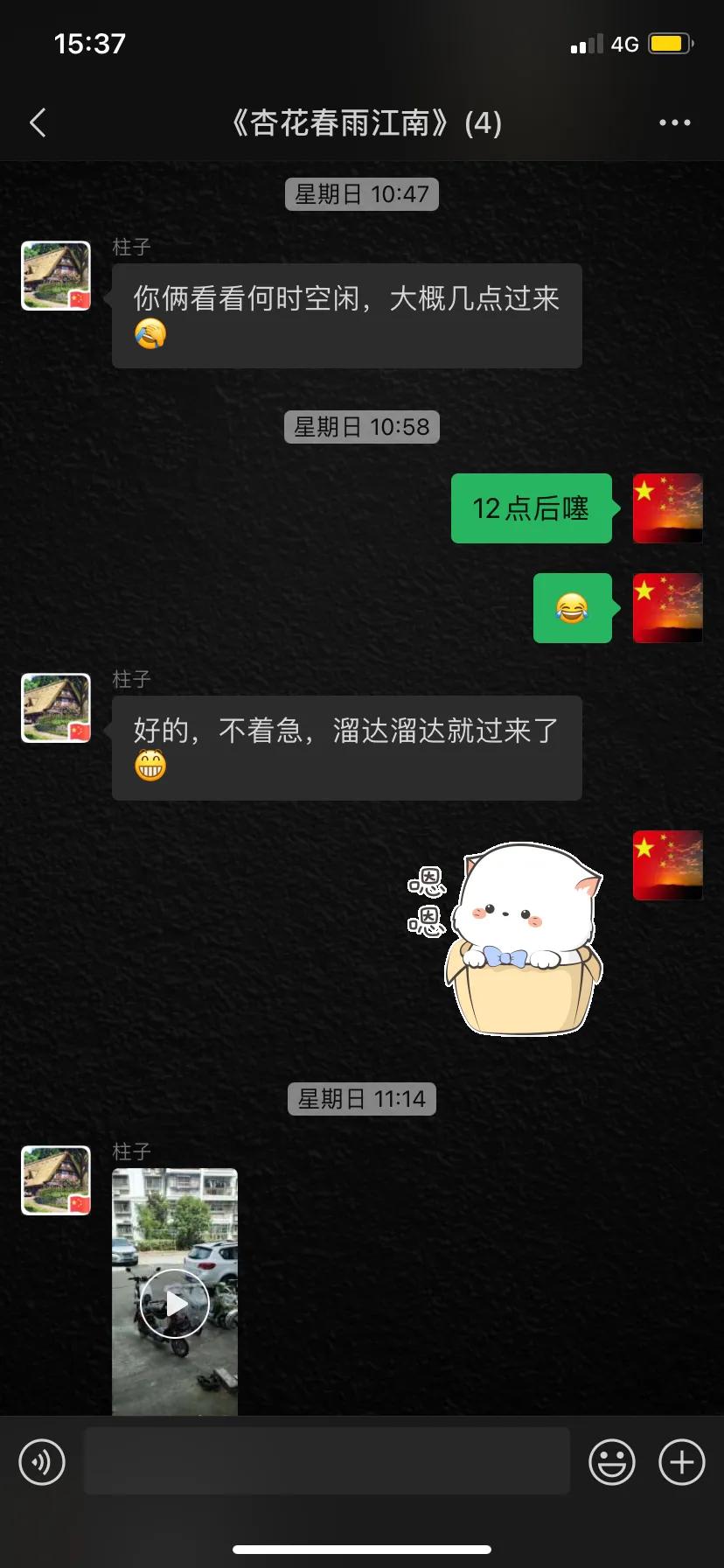724x1568 pixels.
Task: Tap the battery indicator in status bar
Action: pos(668,42)
